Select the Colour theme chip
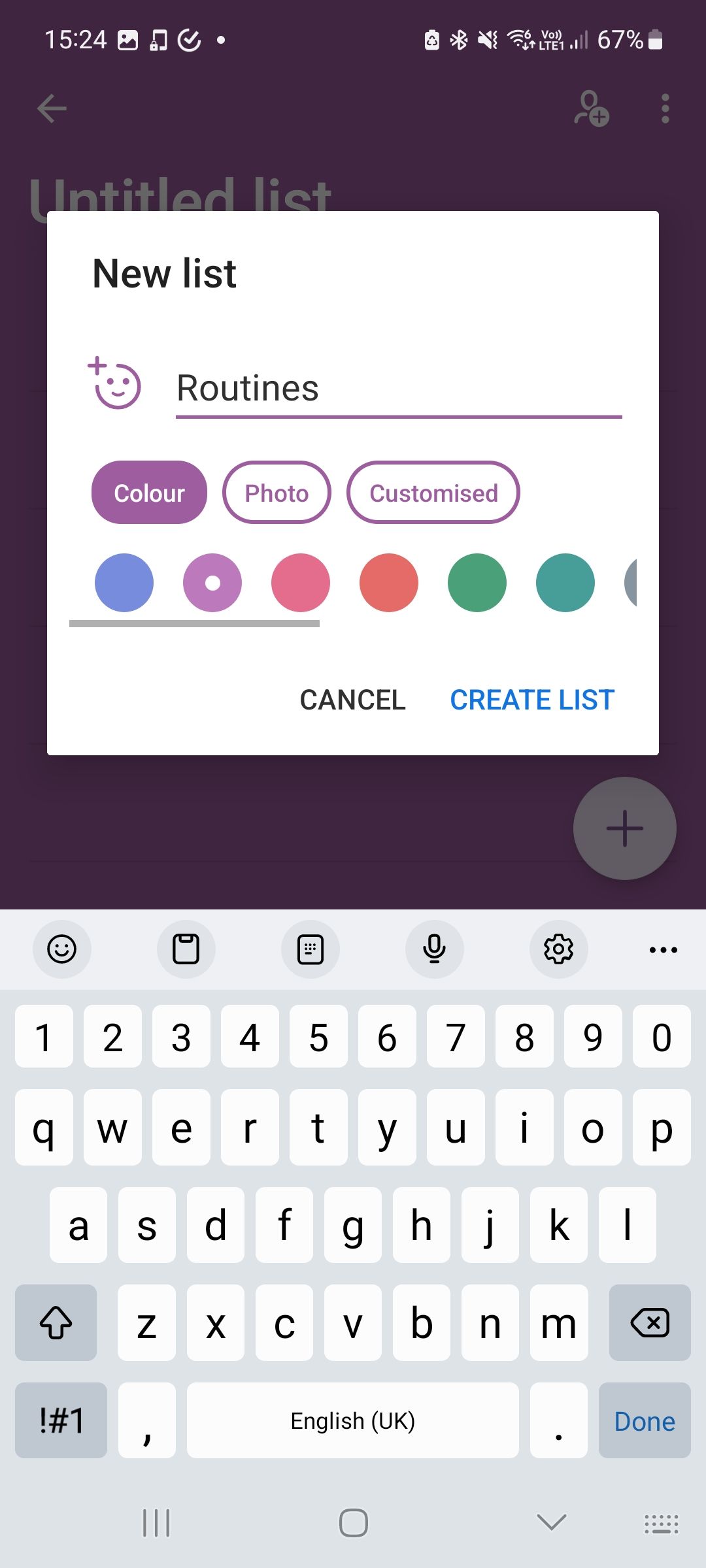The image size is (706, 1568). coord(149,493)
